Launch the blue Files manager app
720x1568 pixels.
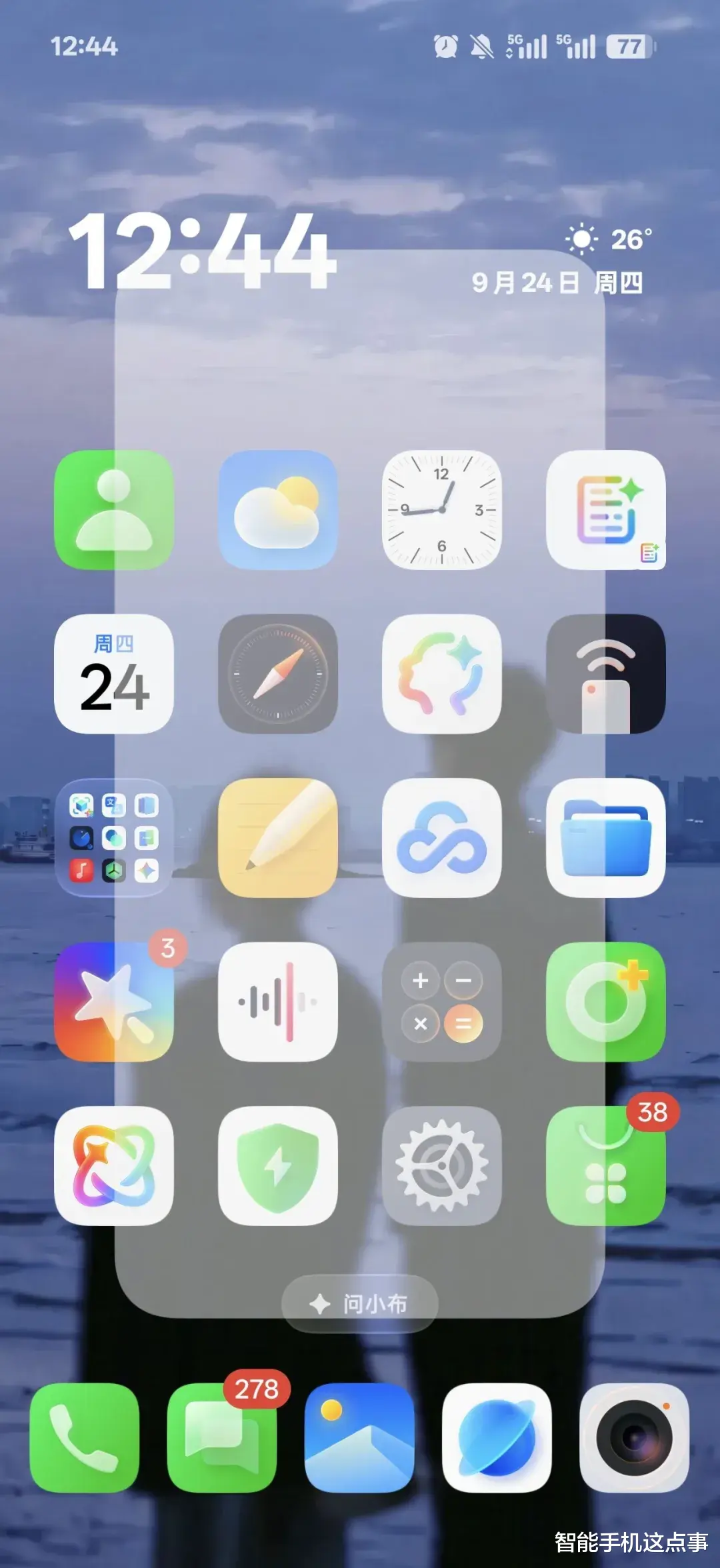coord(606,837)
